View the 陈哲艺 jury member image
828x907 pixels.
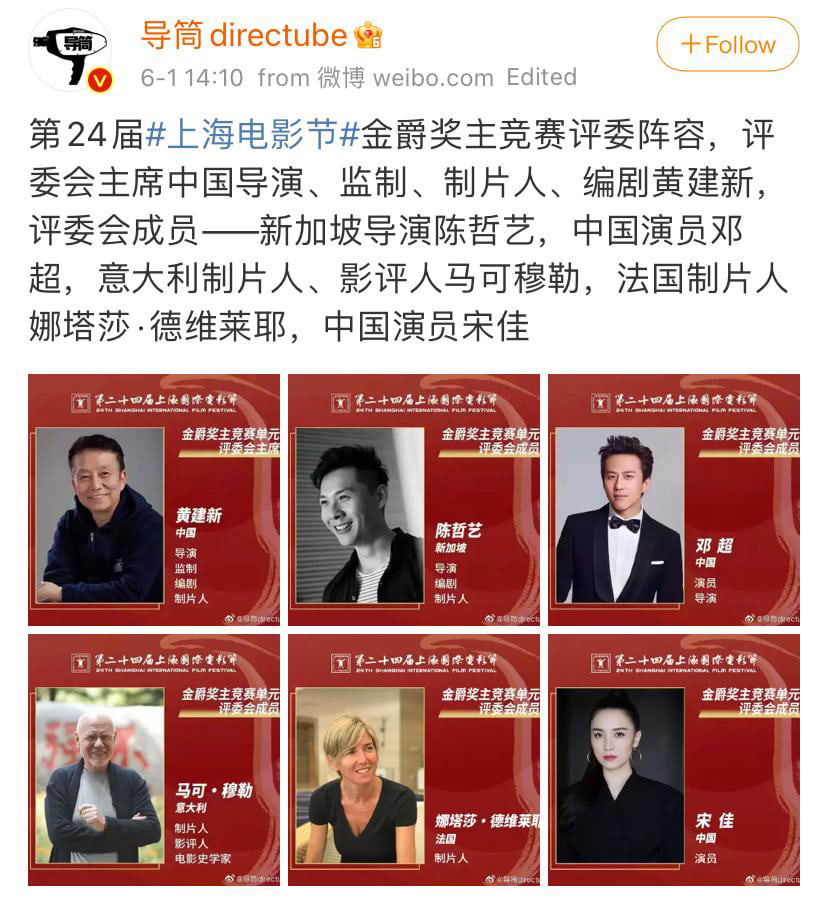point(414,500)
